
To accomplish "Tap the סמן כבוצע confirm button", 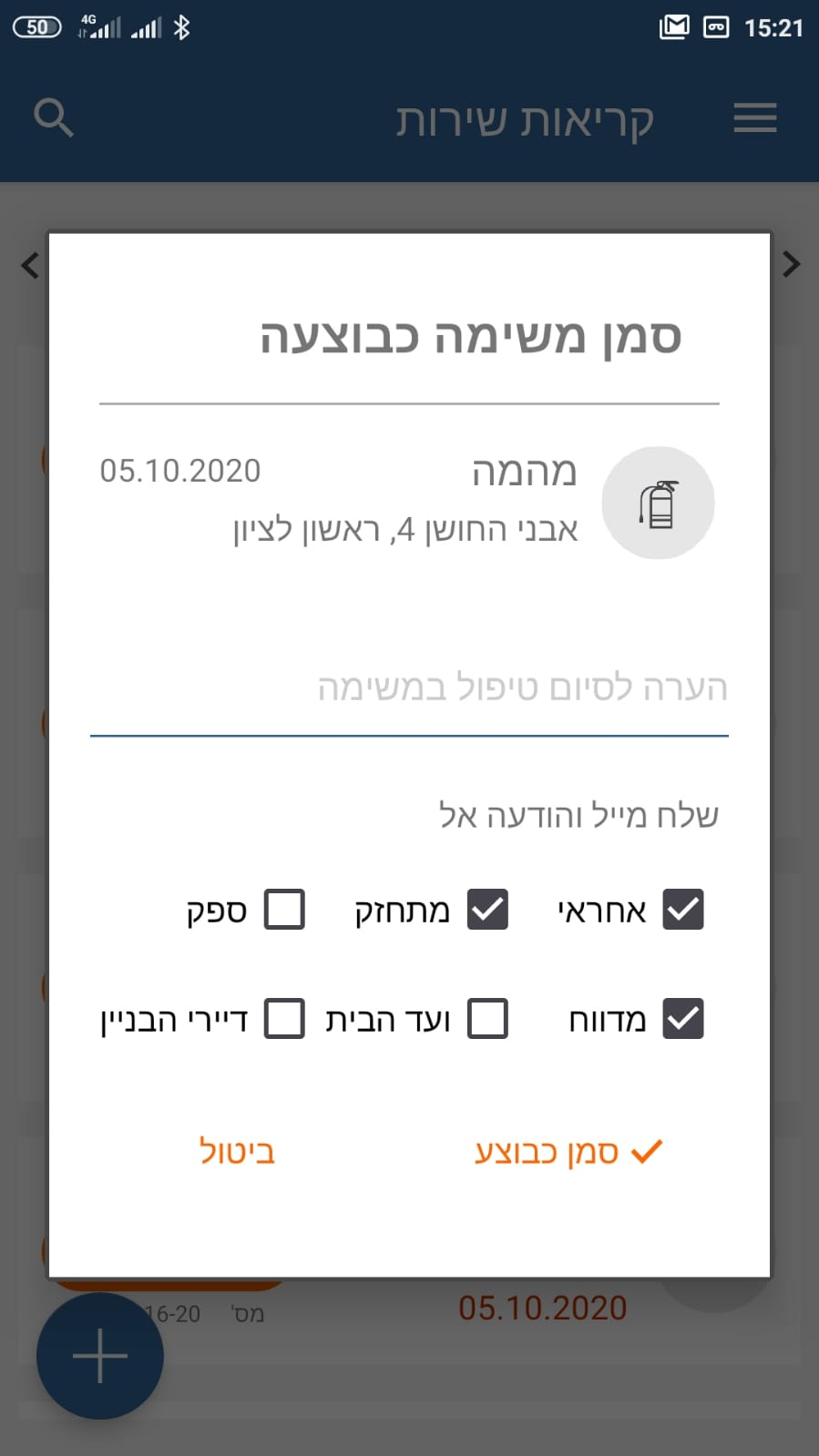I will (x=568, y=1152).
